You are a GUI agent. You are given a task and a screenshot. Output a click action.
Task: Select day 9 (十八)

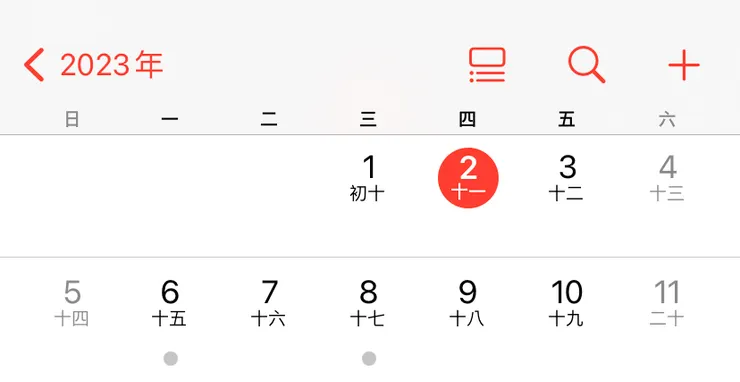pyautogui.click(x=467, y=303)
